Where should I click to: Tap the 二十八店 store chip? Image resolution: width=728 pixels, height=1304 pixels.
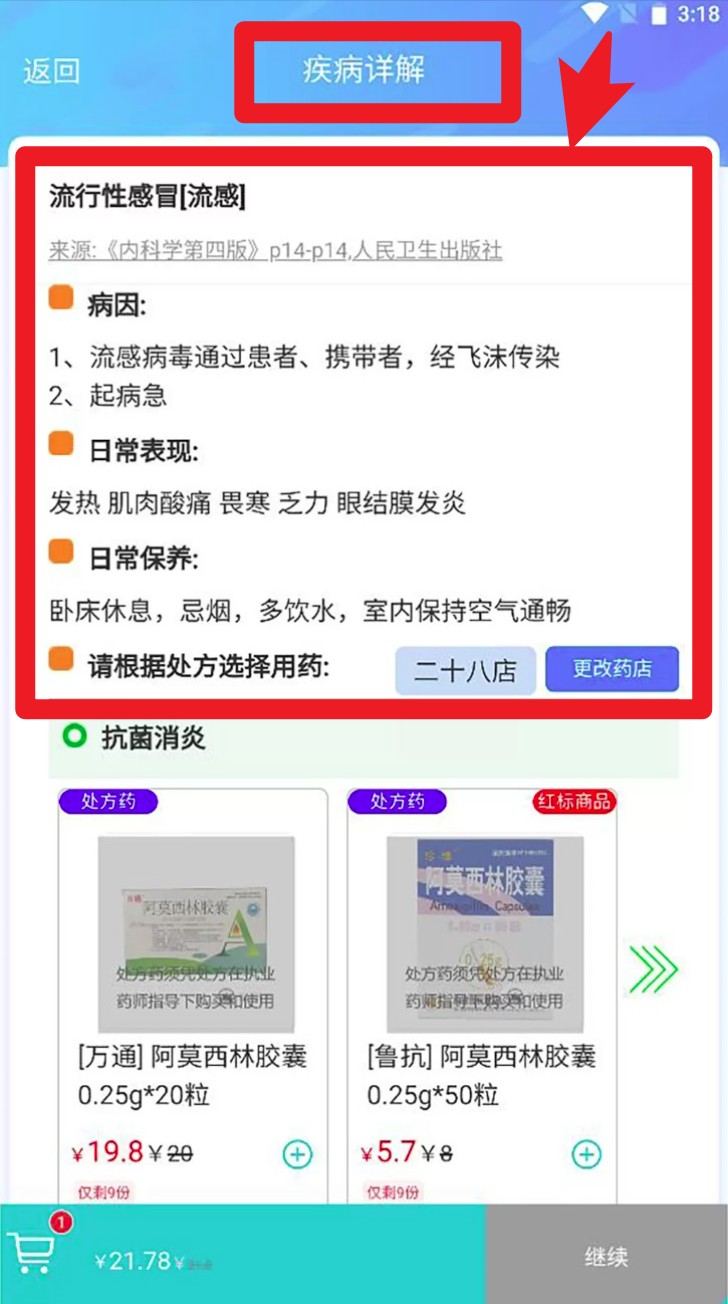coord(465,670)
